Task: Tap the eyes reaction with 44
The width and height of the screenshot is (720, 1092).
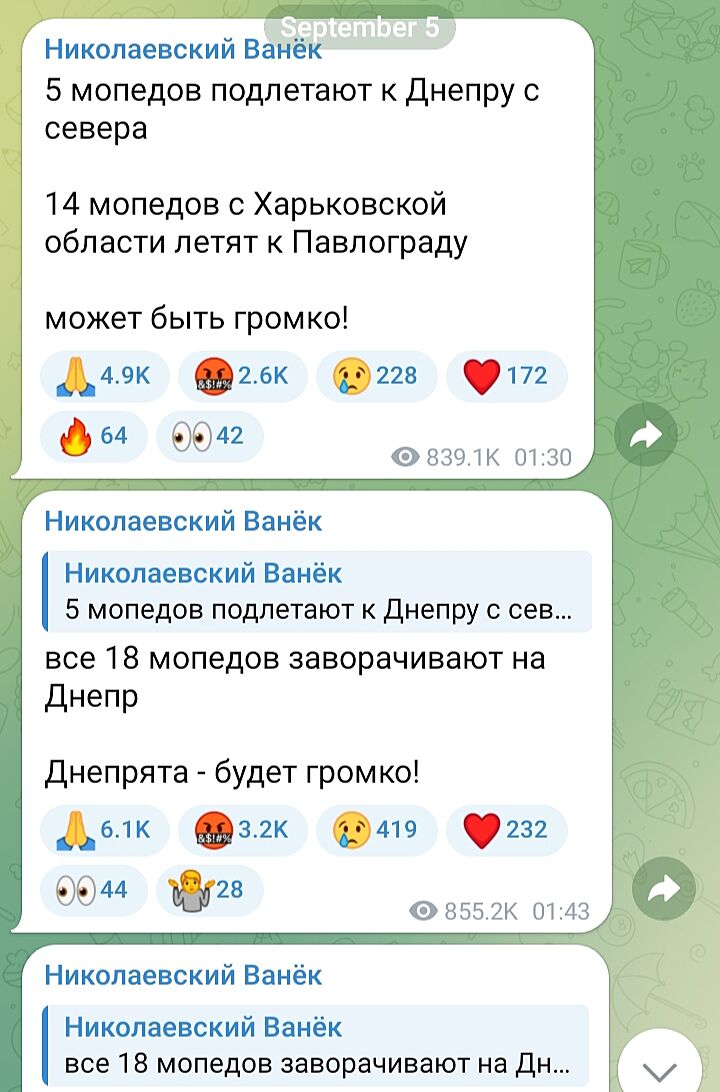Action: (x=93, y=889)
